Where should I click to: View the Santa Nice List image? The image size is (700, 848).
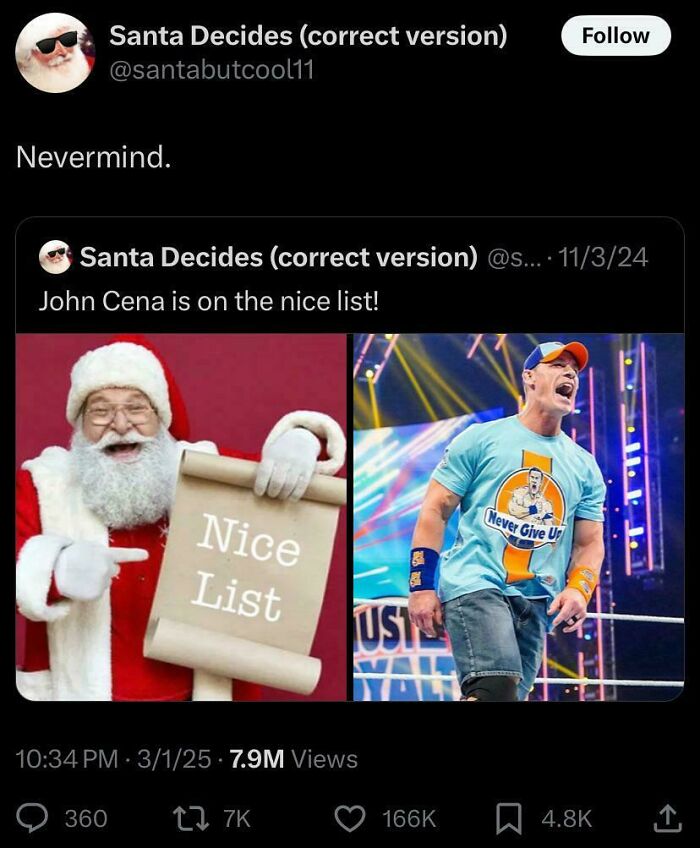point(181,517)
